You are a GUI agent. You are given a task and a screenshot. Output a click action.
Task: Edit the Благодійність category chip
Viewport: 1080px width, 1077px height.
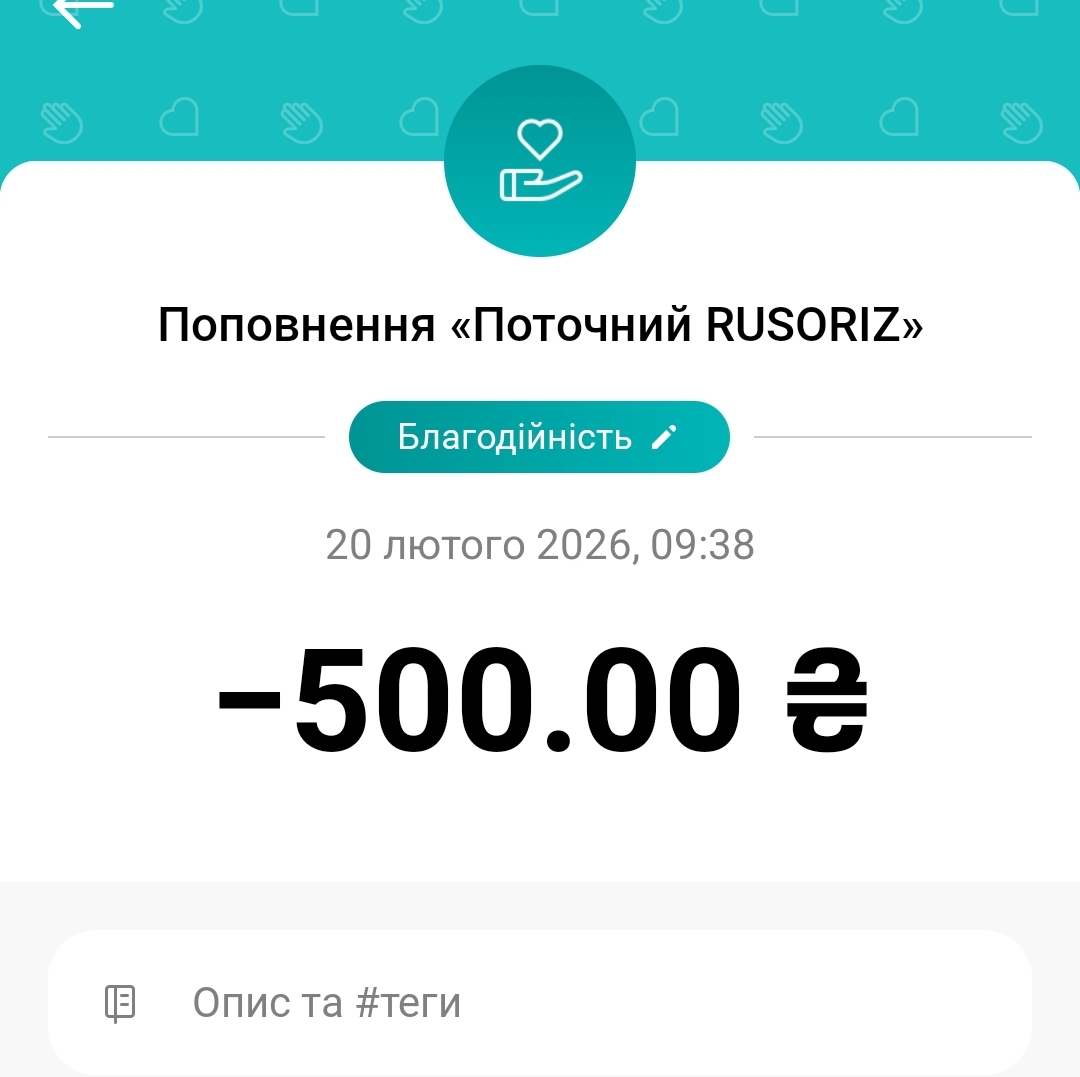click(539, 437)
